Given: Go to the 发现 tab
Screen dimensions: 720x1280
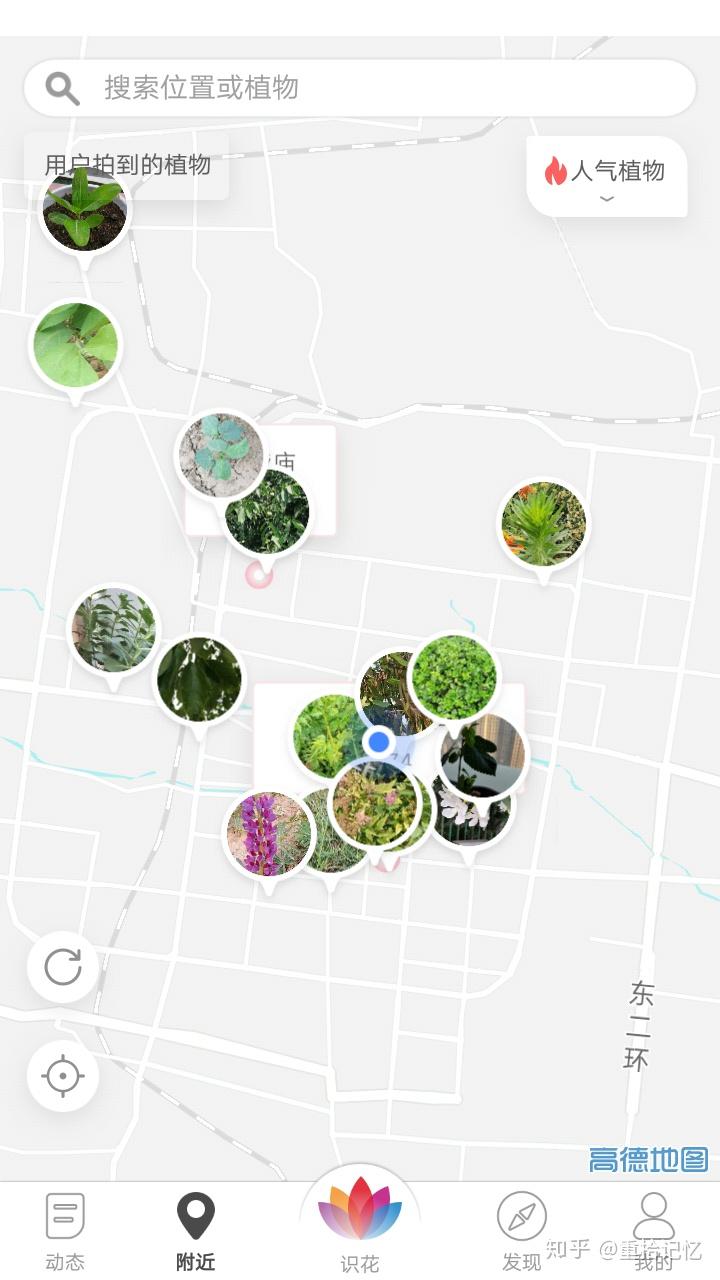Looking at the screenshot, I should (522, 1232).
